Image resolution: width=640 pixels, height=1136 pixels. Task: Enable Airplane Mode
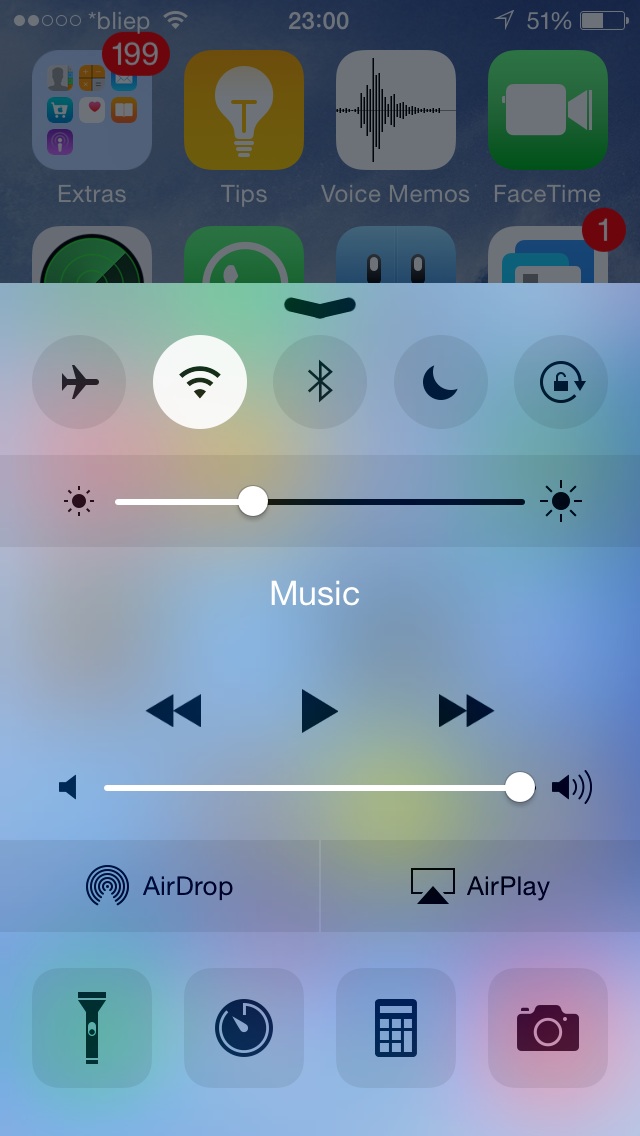pos(79,382)
